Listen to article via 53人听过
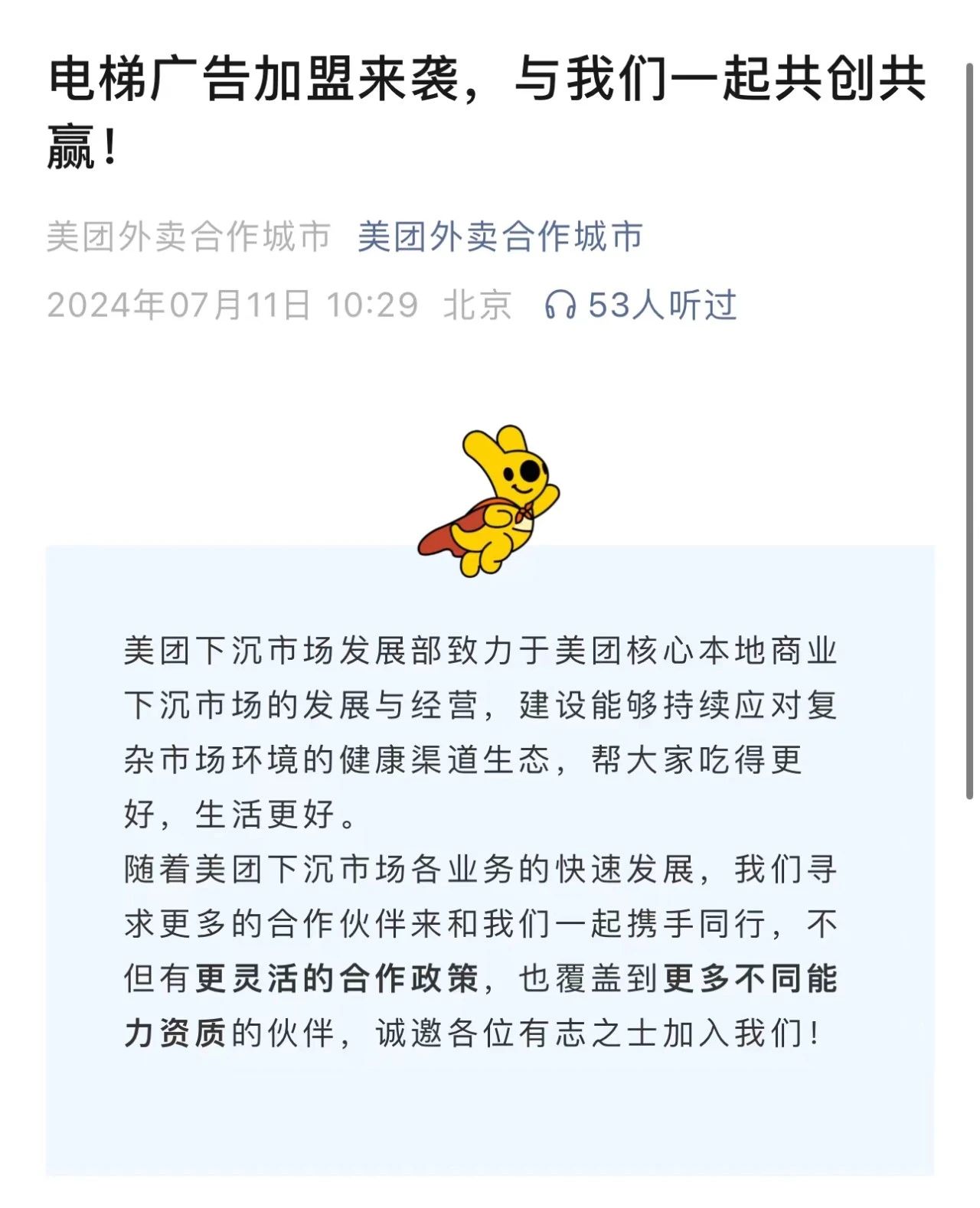This screenshot has width=980, height=1208. pyautogui.click(x=640, y=305)
